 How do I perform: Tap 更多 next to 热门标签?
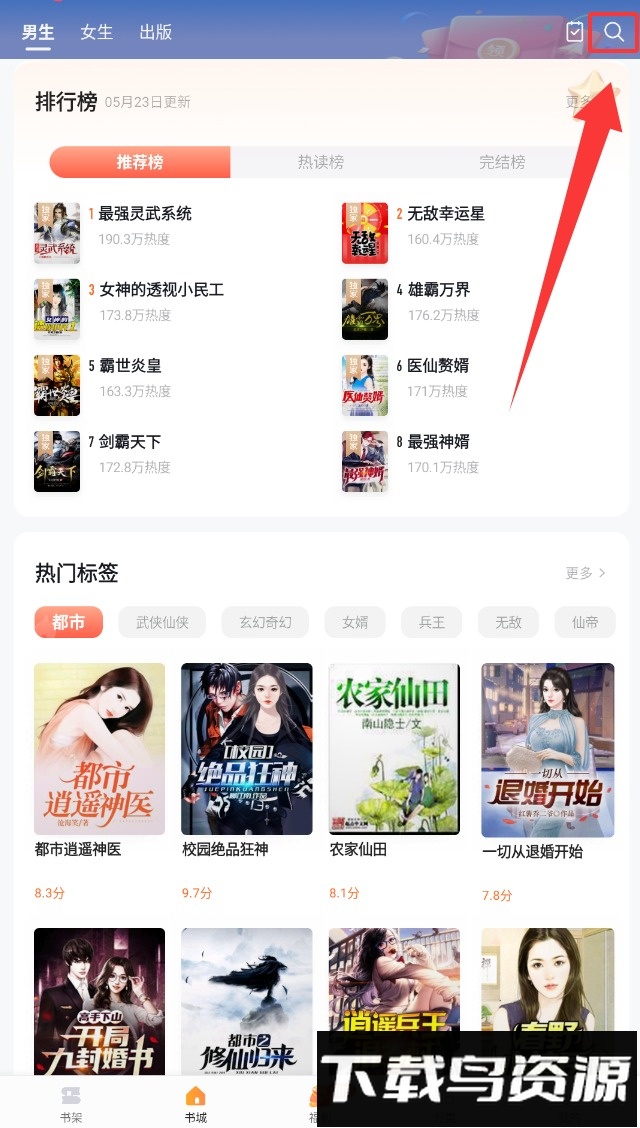[x=585, y=573]
